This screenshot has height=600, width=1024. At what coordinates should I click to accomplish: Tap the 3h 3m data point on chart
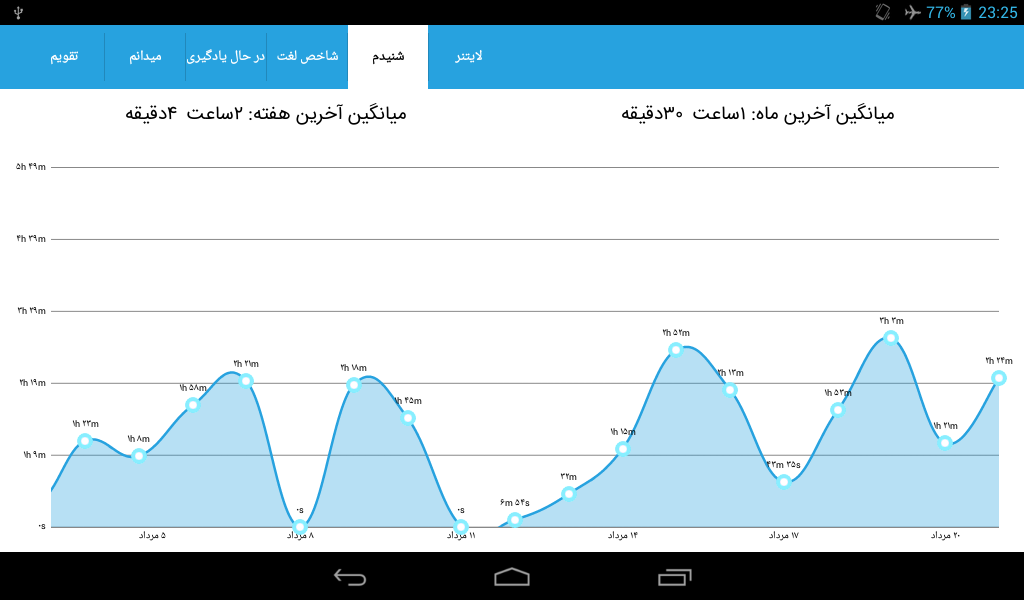click(891, 338)
